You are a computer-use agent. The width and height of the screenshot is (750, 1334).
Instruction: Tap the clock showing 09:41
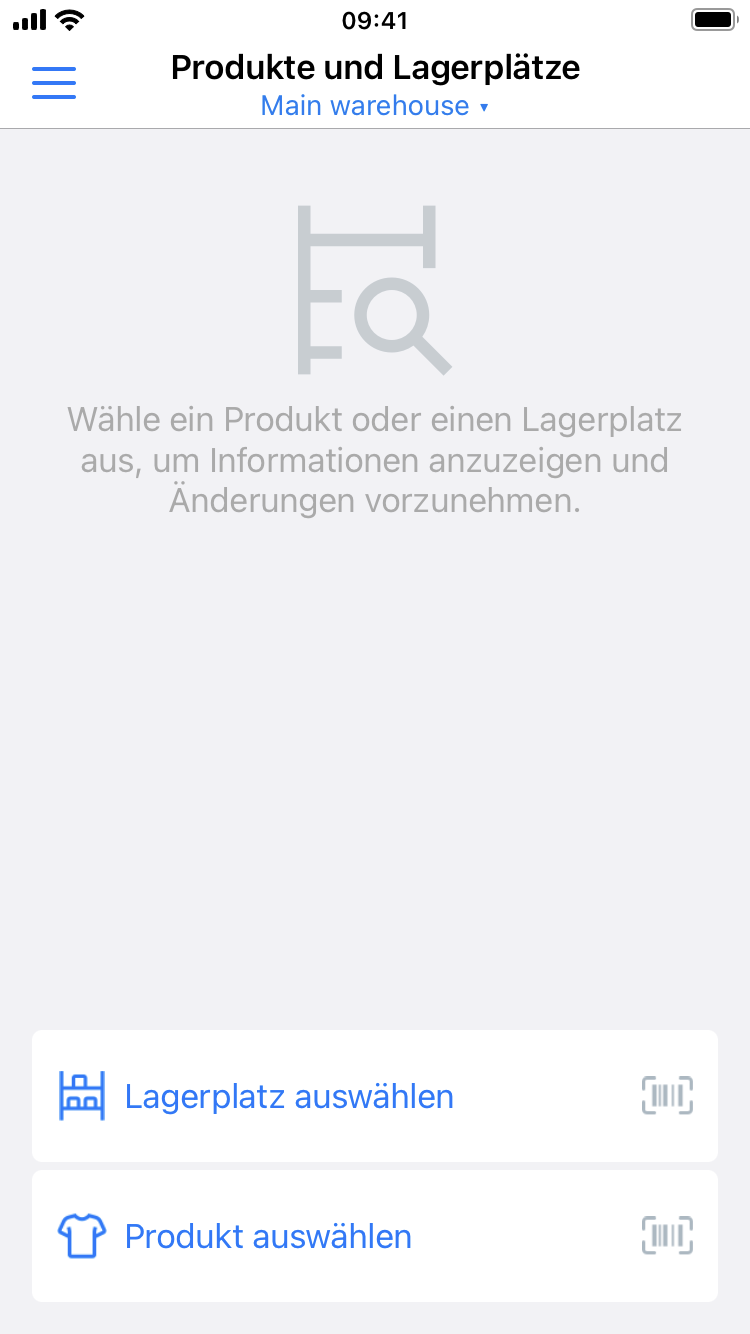375,19
